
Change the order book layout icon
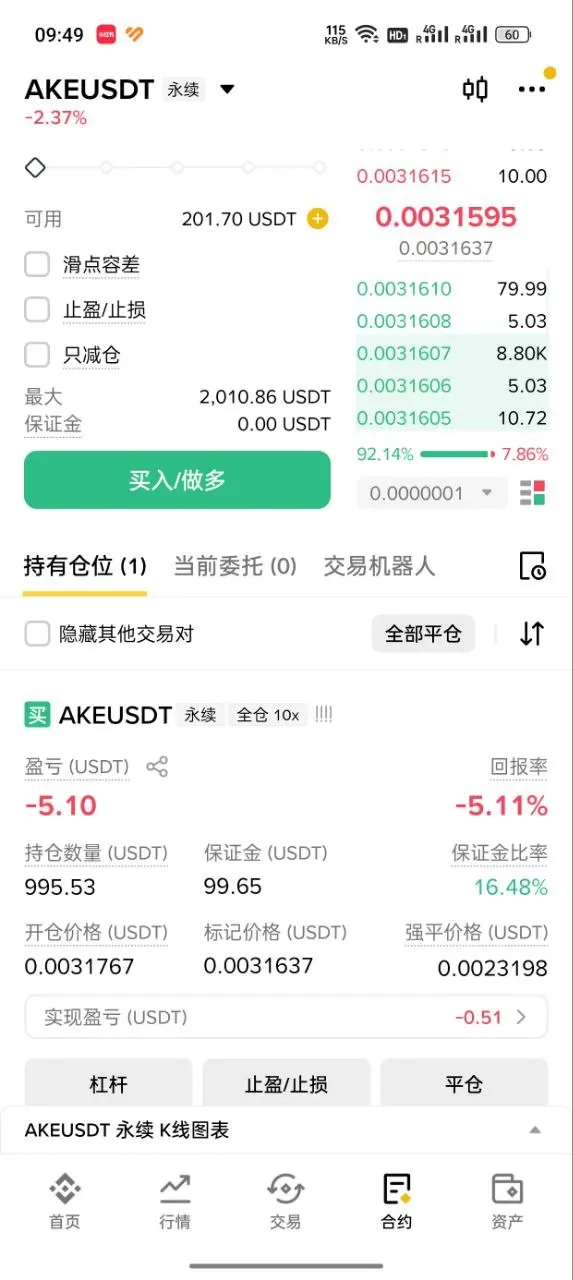tap(533, 492)
